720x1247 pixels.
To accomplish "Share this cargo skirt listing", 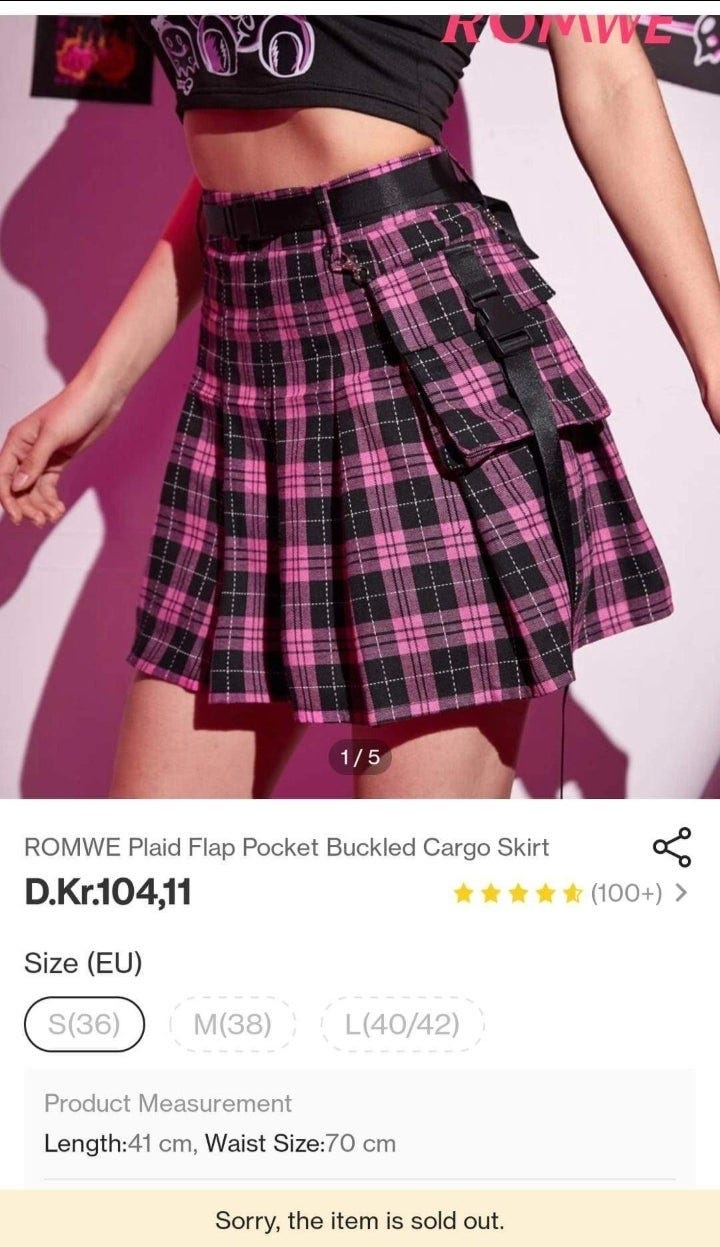I will tap(671, 848).
